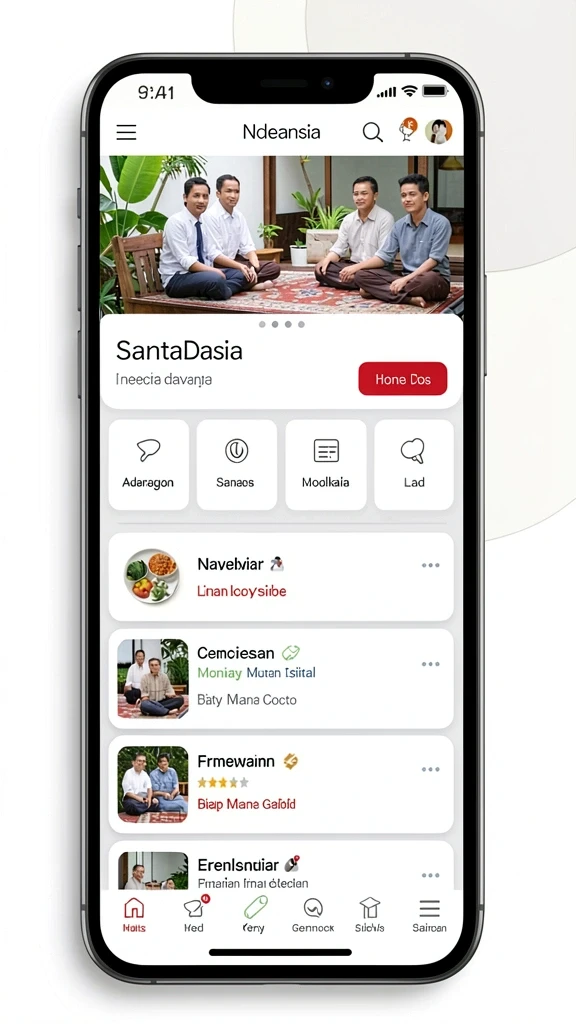This screenshot has width=576, height=1024.
Task: Tap the red Hone Dos button
Action: pos(403,379)
